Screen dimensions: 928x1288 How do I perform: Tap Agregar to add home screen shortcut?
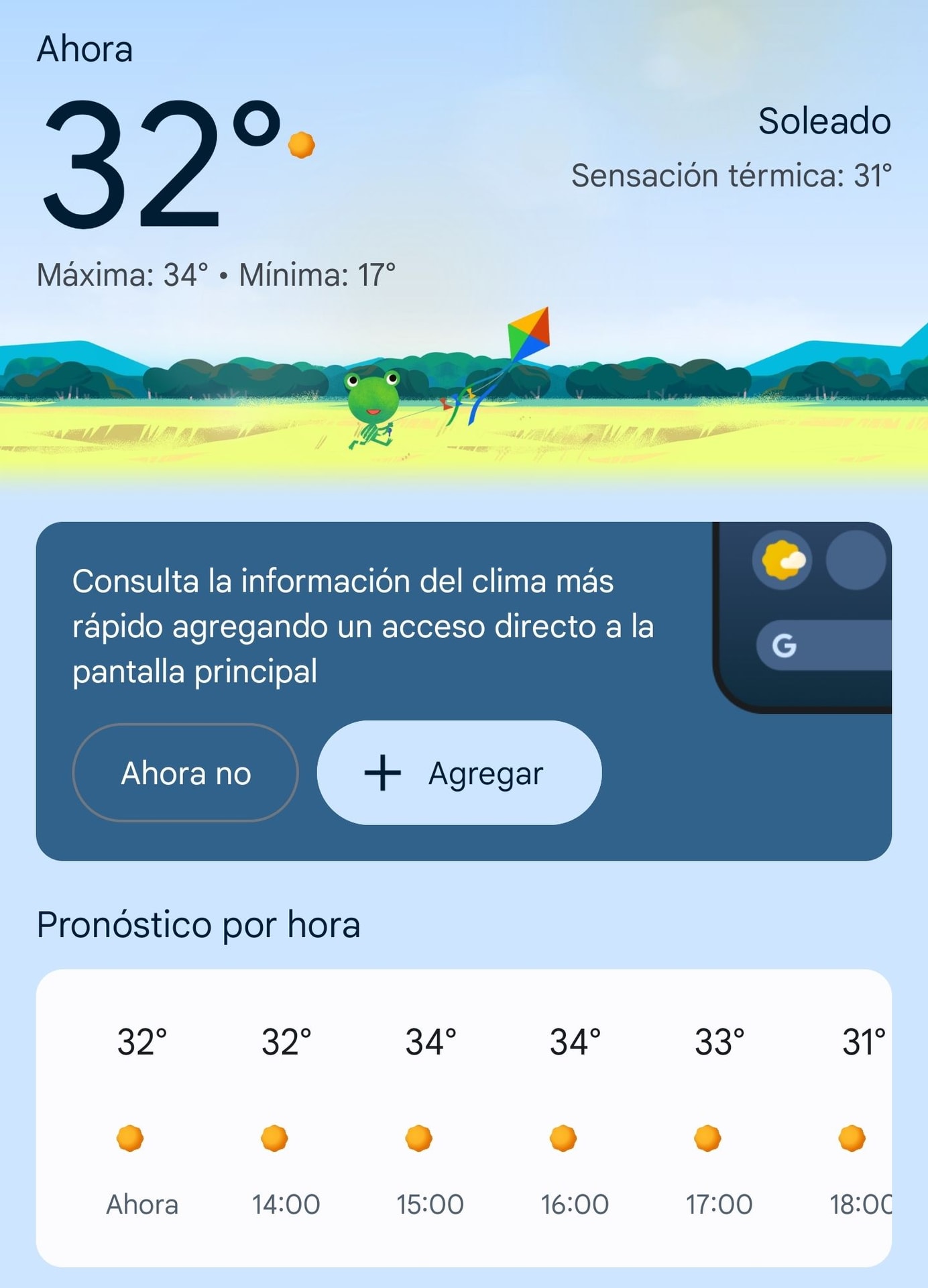click(459, 773)
